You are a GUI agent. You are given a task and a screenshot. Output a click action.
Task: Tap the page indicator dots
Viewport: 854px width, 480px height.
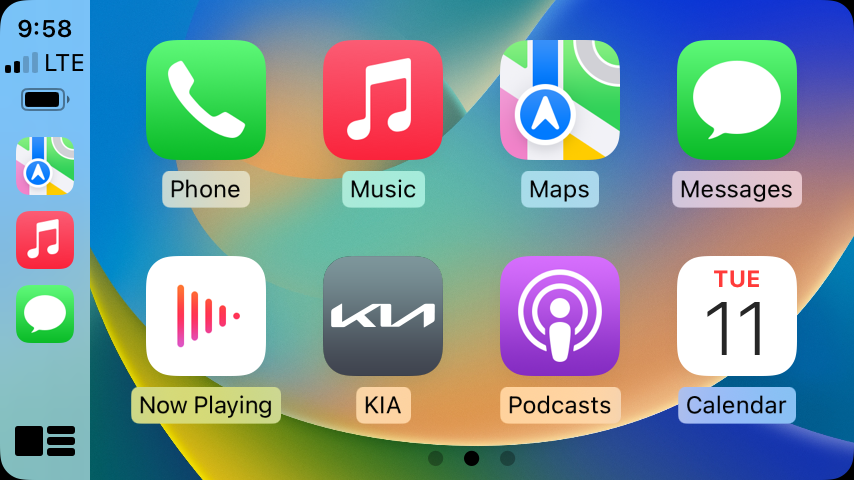pyautogui.click(x=471, y=458)
